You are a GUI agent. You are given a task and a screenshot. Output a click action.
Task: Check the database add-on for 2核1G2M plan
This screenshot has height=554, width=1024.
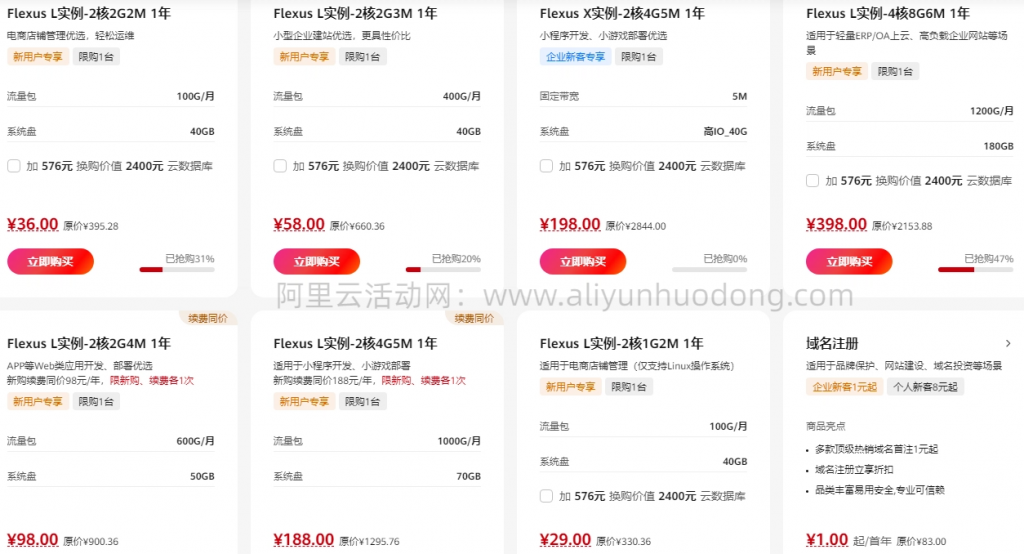coord(546,496)
